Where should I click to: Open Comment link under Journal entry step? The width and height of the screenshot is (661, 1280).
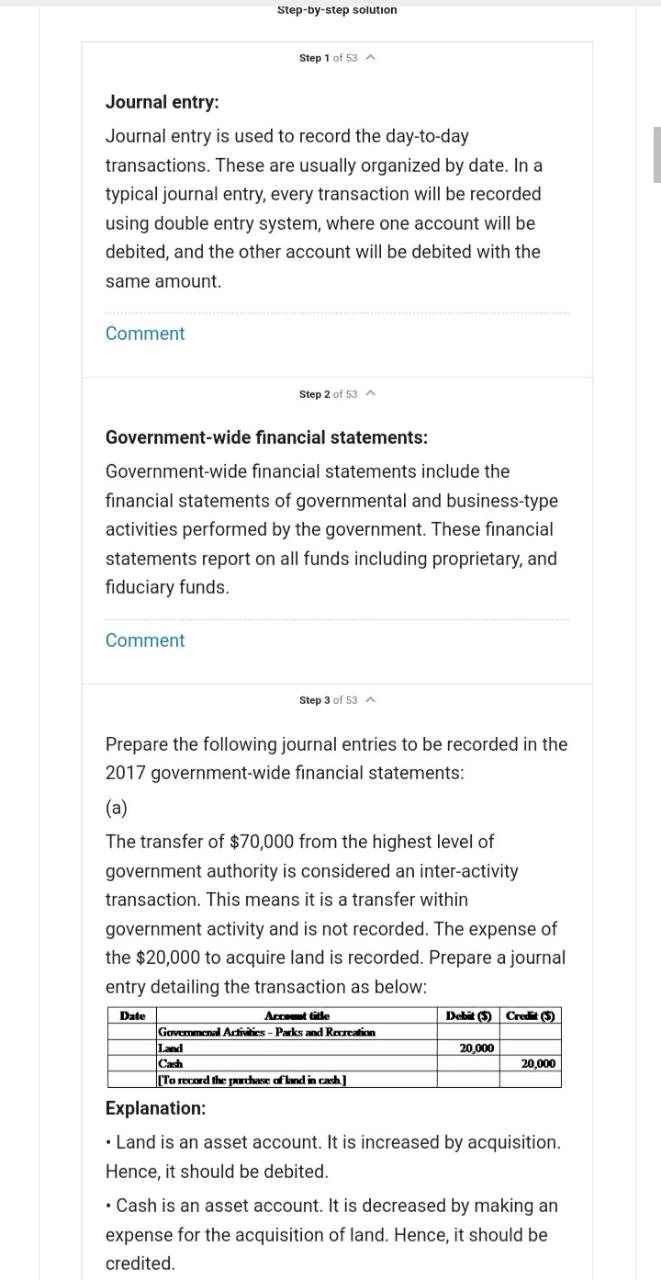(145, 334)
